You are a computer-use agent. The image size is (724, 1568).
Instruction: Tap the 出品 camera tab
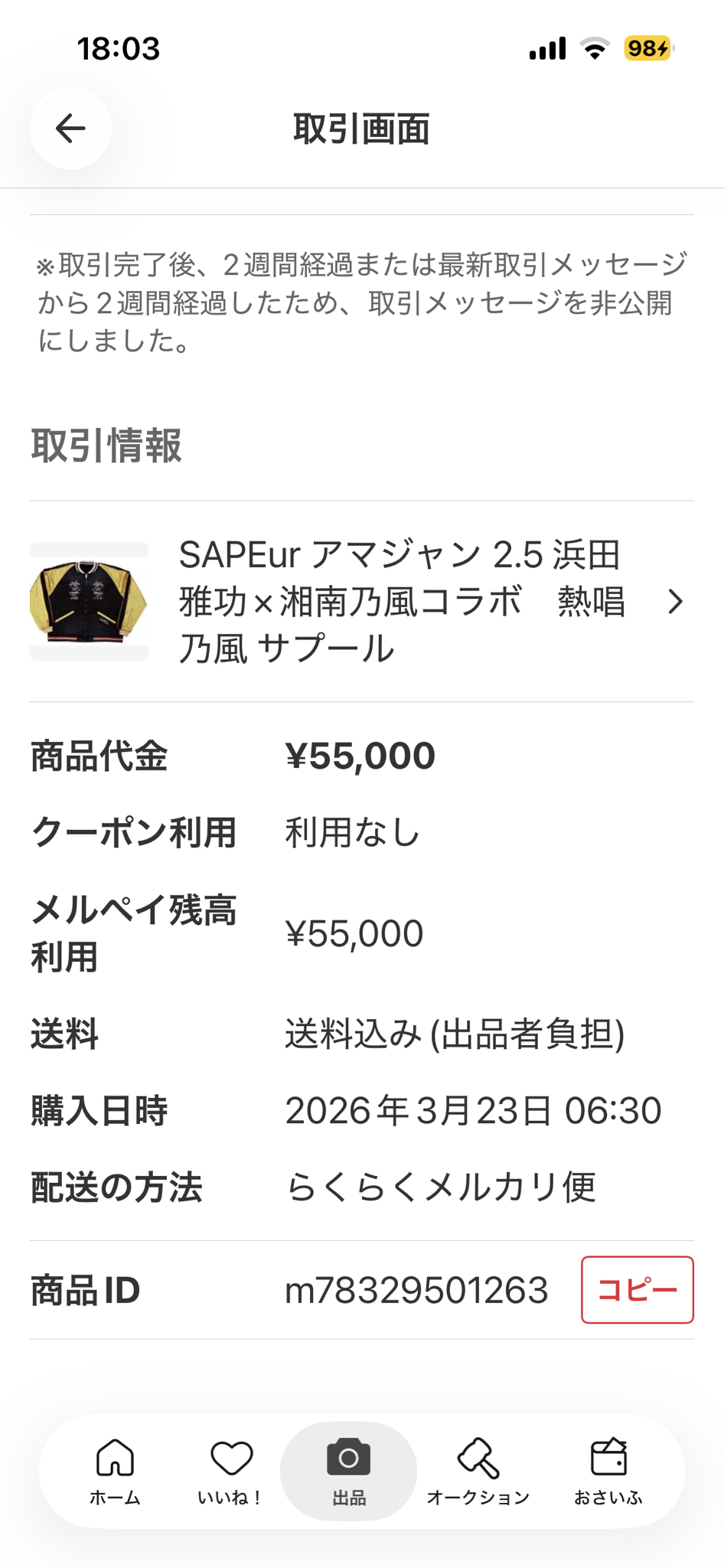click(x=348, y=1472)
